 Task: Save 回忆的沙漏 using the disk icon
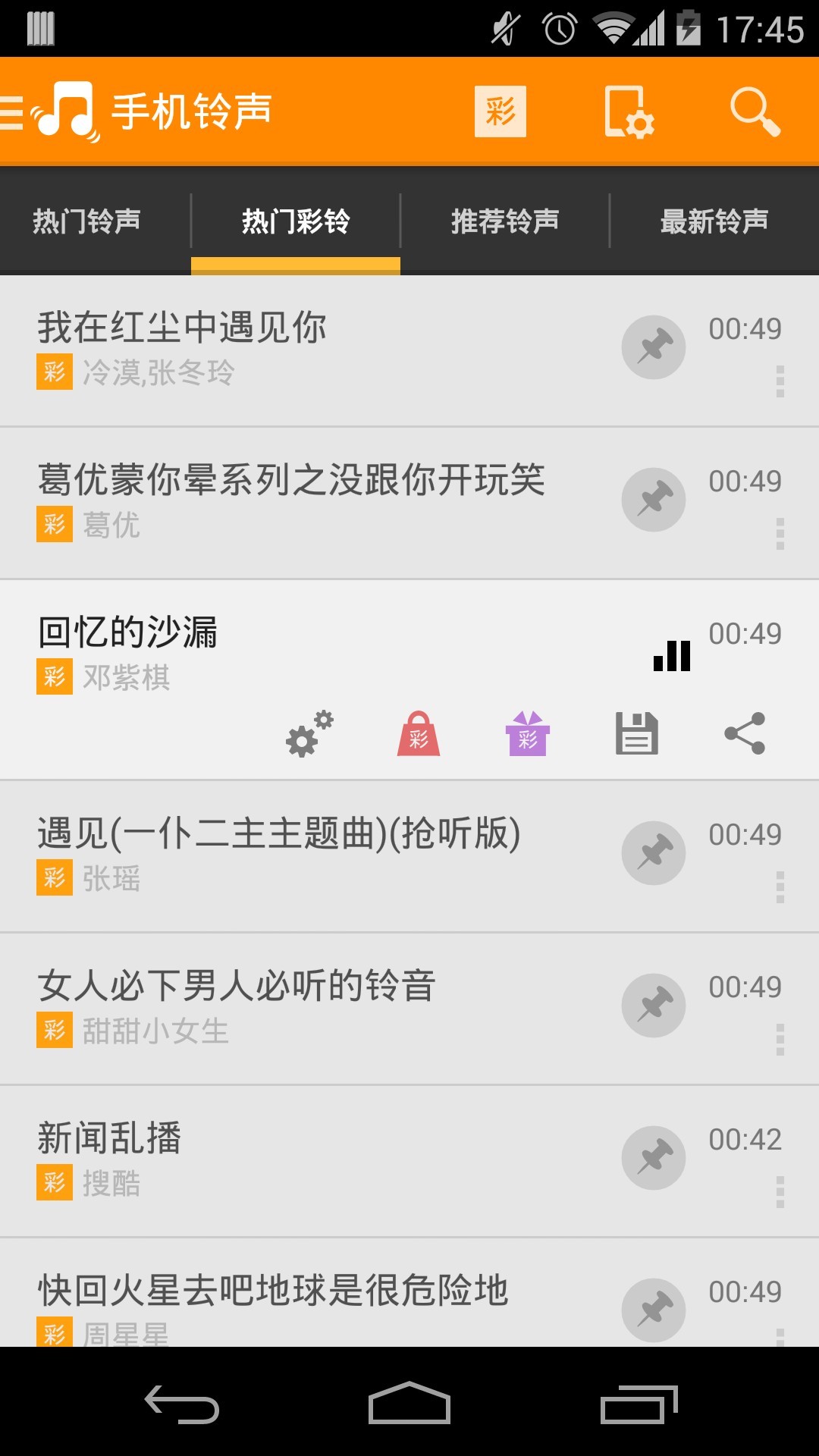click(x=637, y=733)
